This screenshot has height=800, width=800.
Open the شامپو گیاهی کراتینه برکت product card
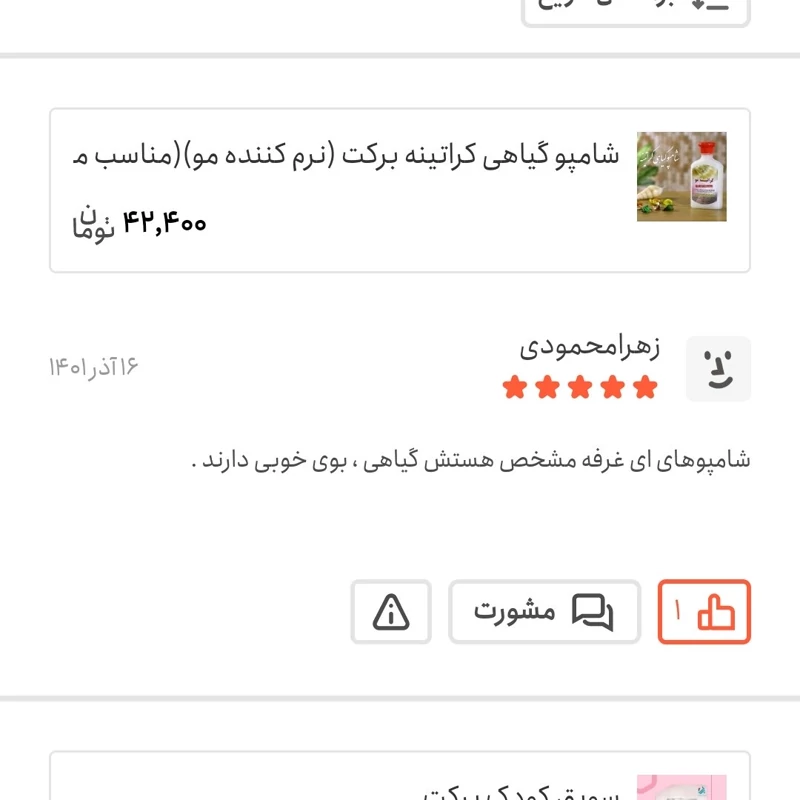pos(400,190)
